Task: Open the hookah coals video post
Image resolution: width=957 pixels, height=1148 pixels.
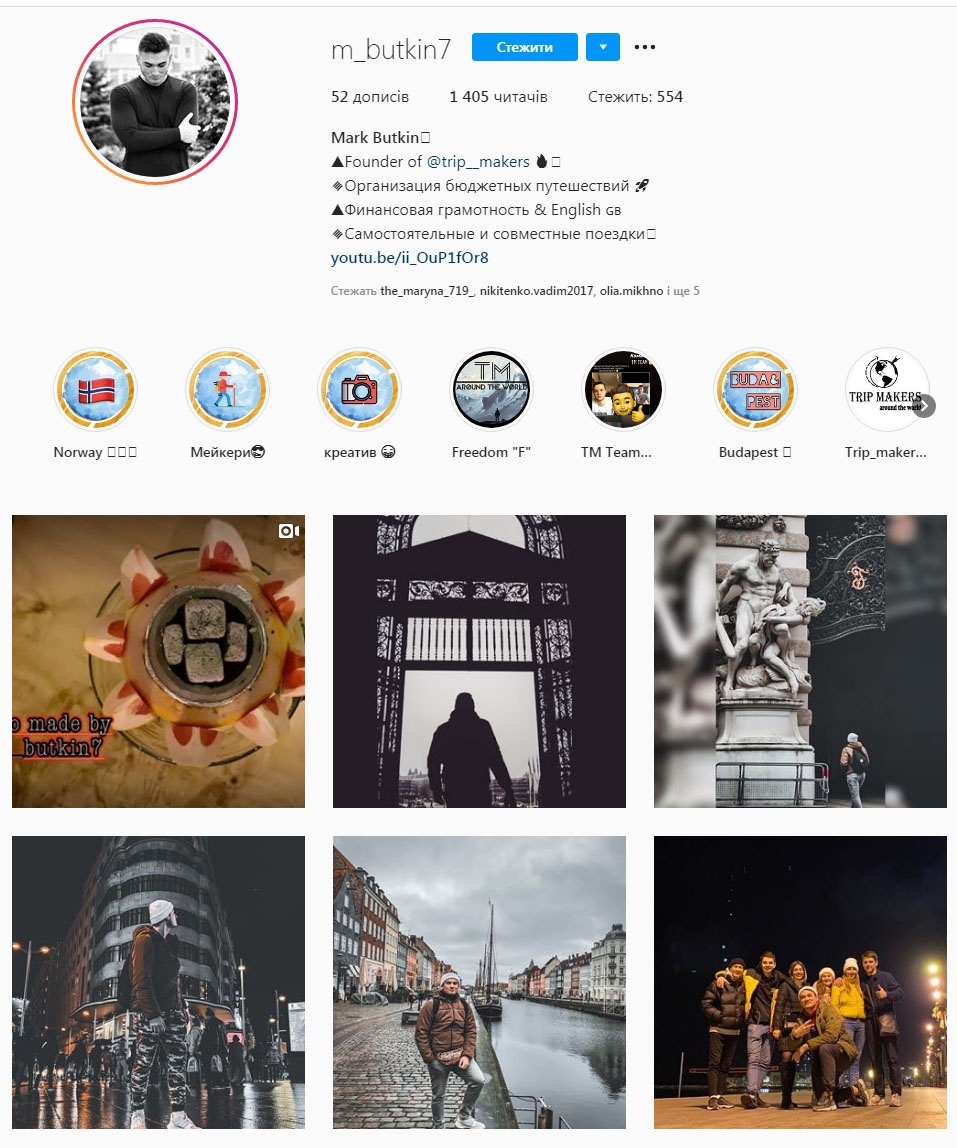Action: (x=158, y=661)
